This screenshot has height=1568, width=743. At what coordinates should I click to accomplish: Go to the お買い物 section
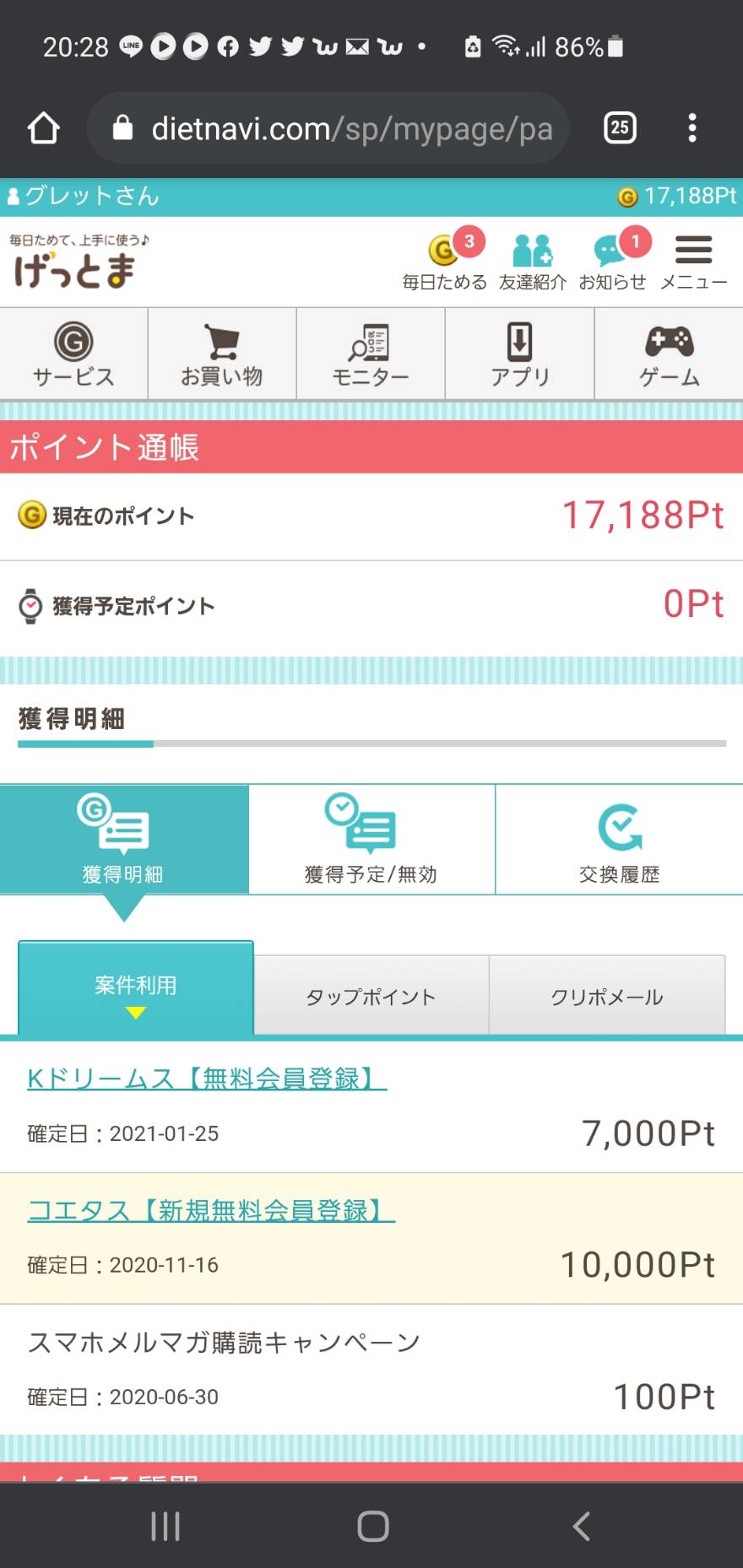pos(222,354)
